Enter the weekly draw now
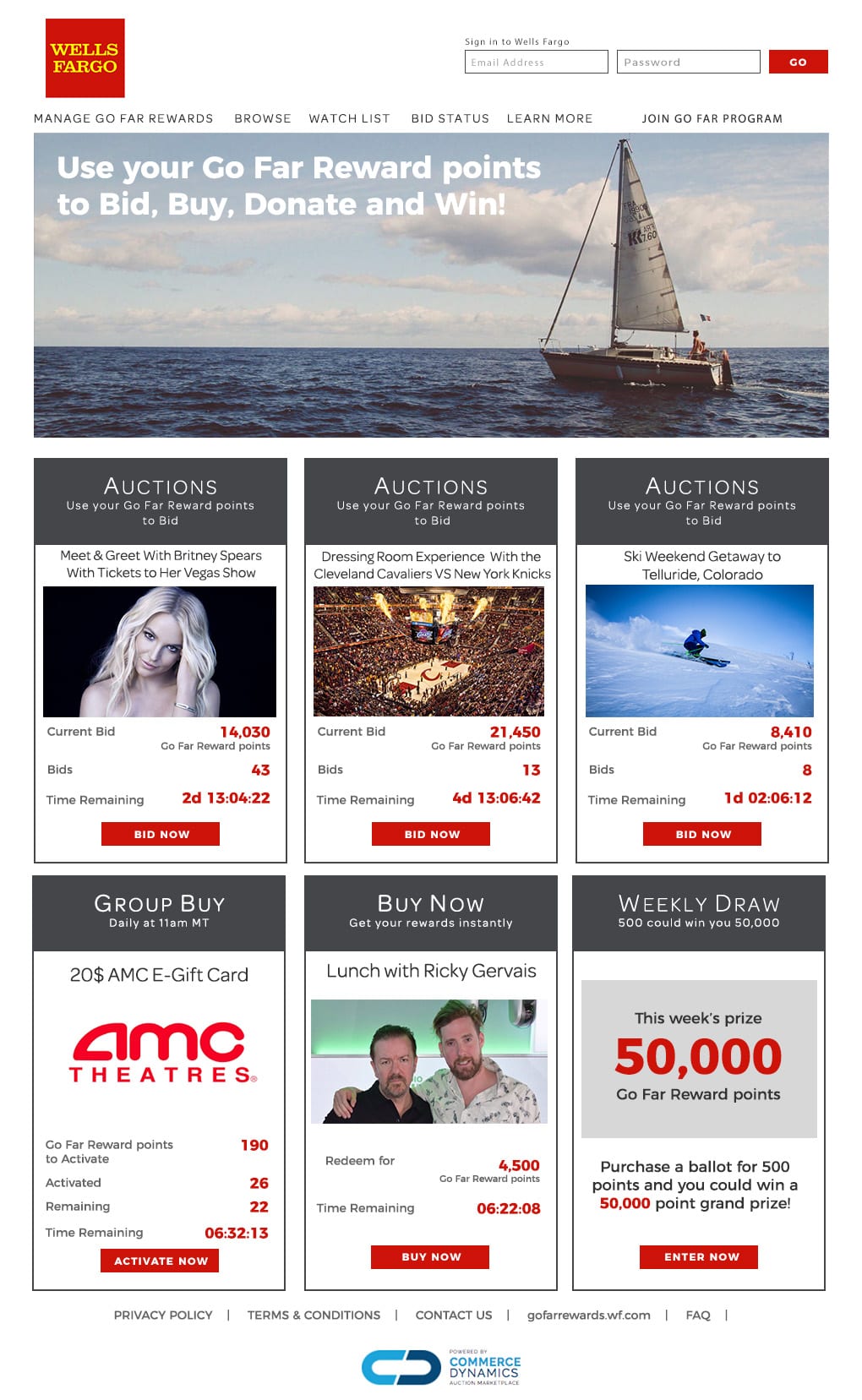The width and height of the screenshot is (862, 1400). click(699, 1256)
